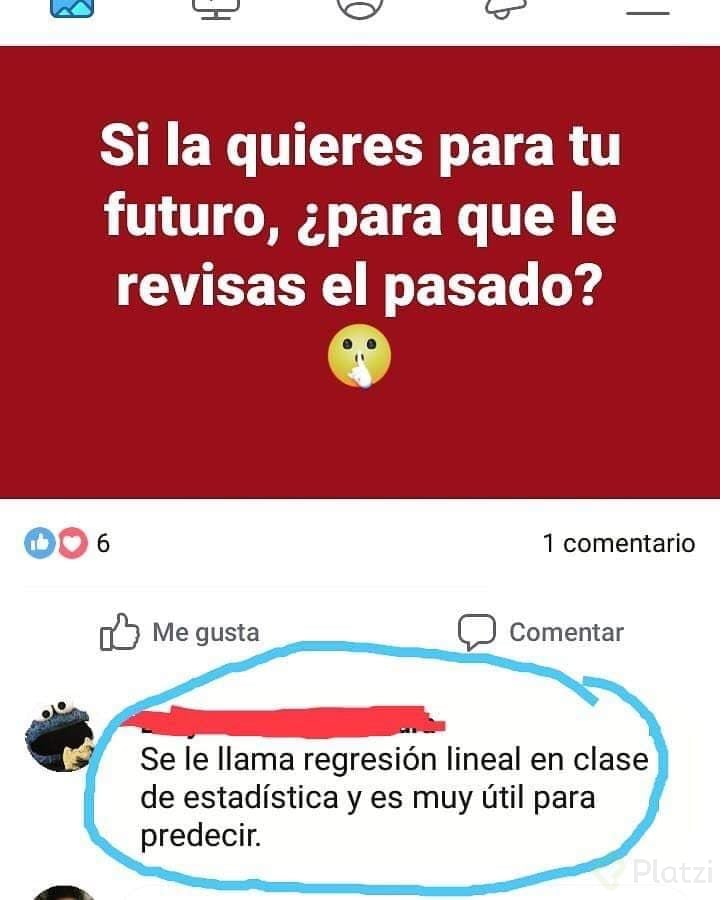
Task: Click the speech bubble icon beside Comentar
Action: (x=477, y=632)
